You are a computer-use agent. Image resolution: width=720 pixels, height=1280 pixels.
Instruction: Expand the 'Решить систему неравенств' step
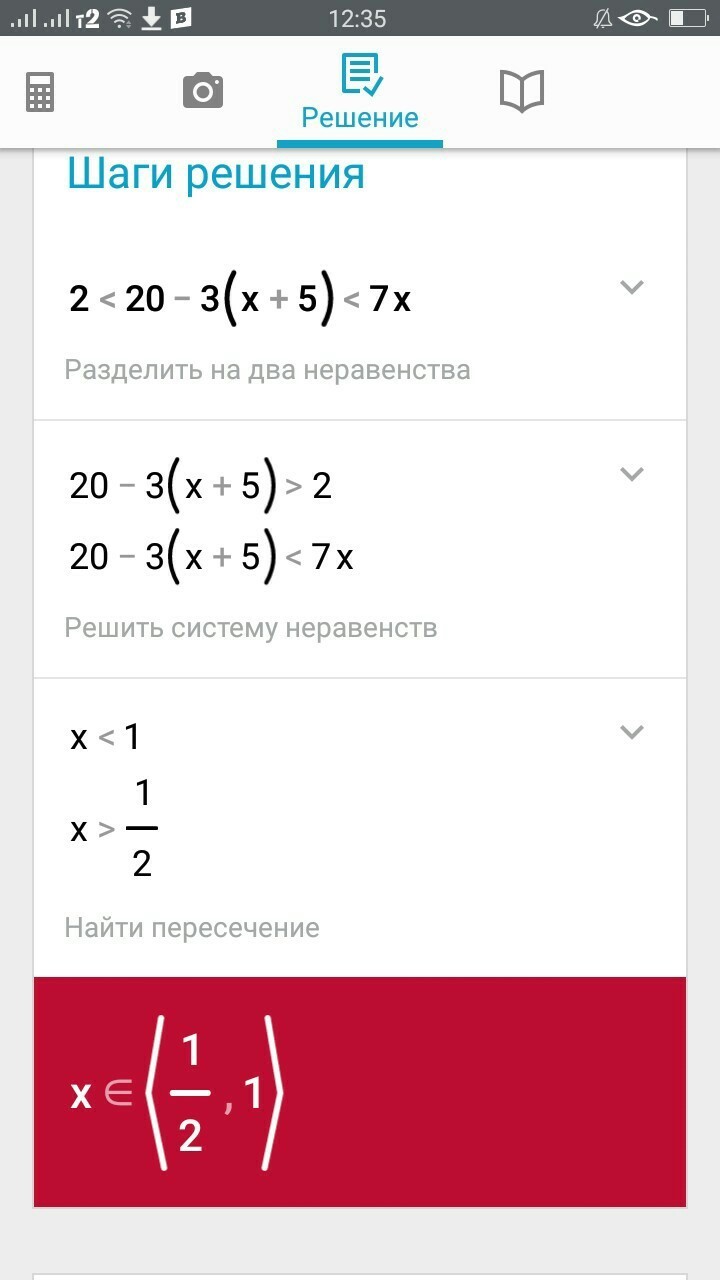[x=631, y=474]
